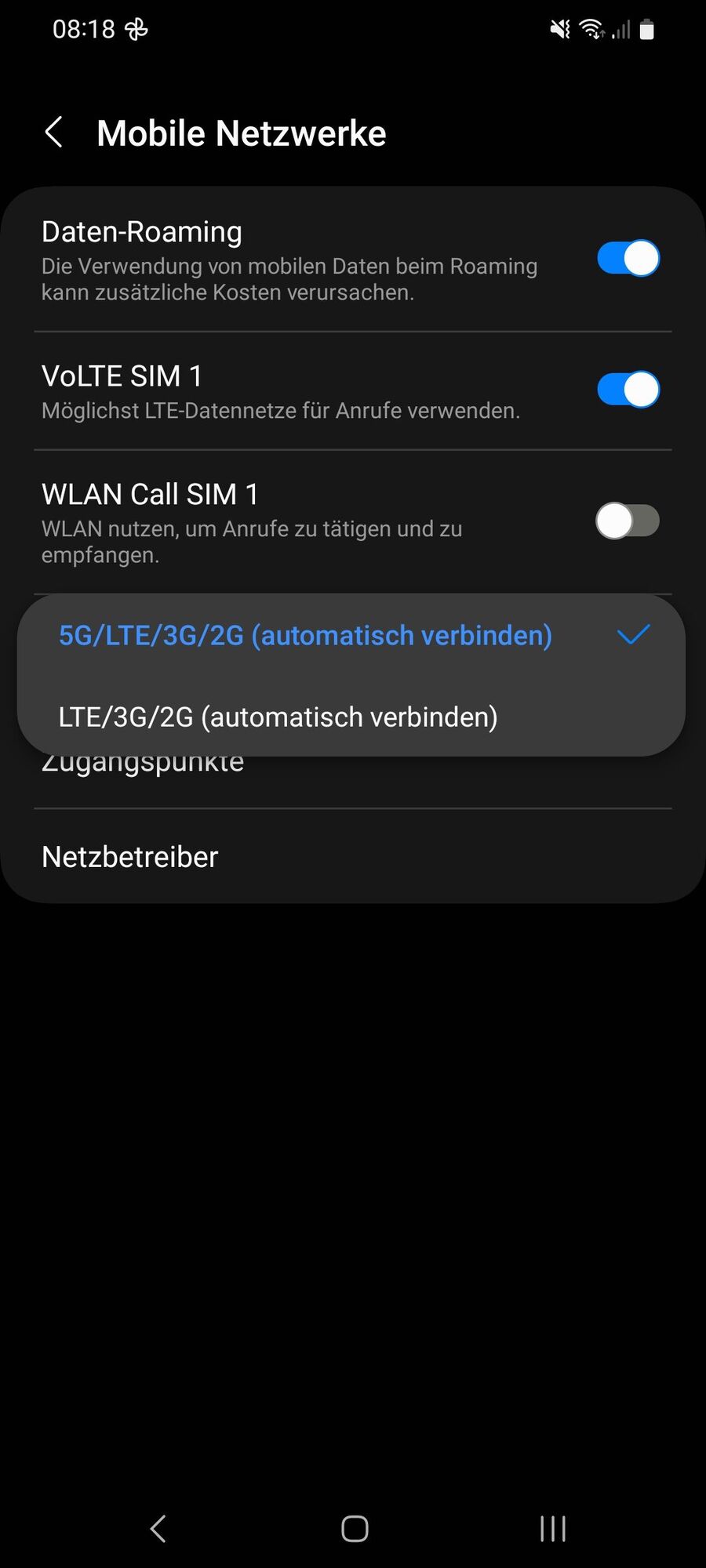Go back from Mobile Netzwerke
Screen dimensions: 706x1568
(54, 132)
